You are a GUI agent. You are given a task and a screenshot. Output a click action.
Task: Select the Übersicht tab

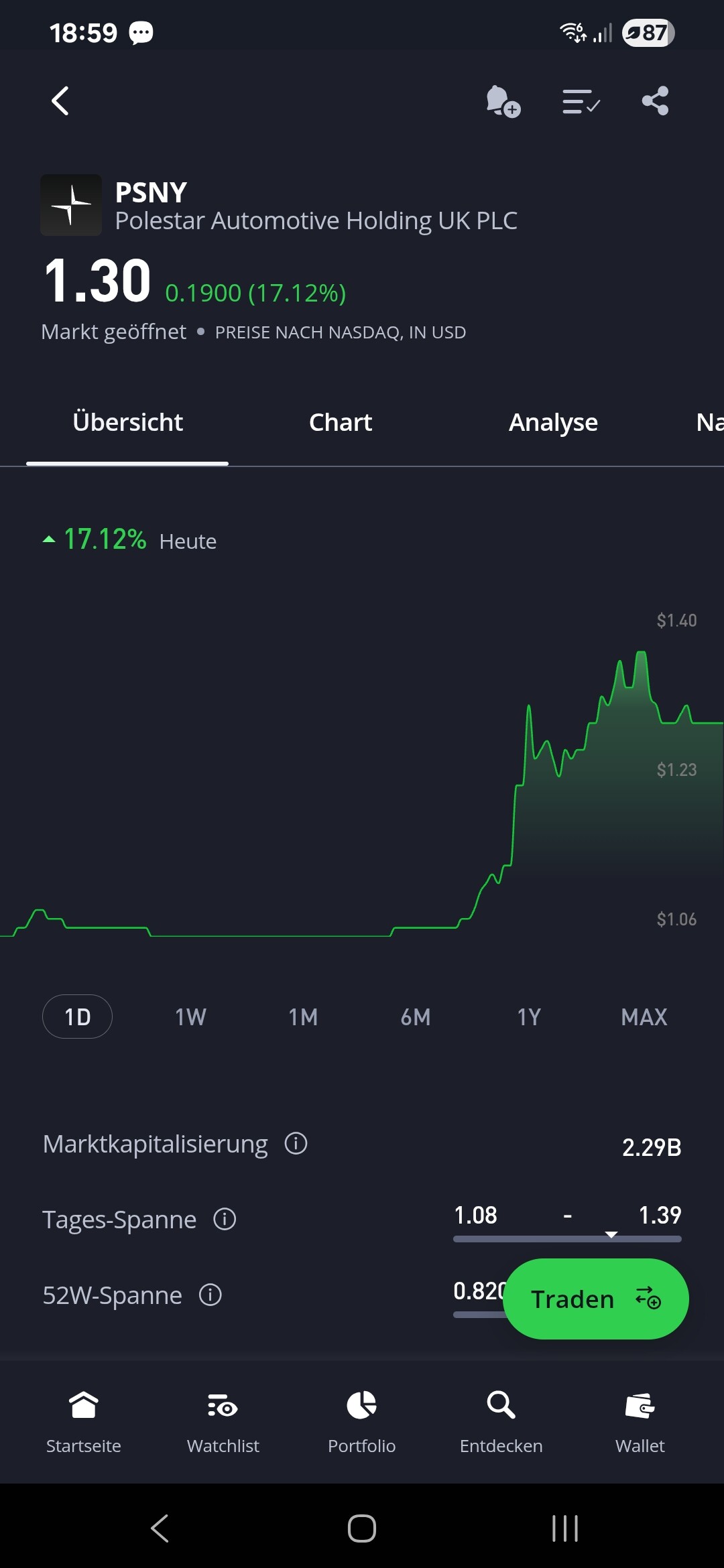(127, 422)
